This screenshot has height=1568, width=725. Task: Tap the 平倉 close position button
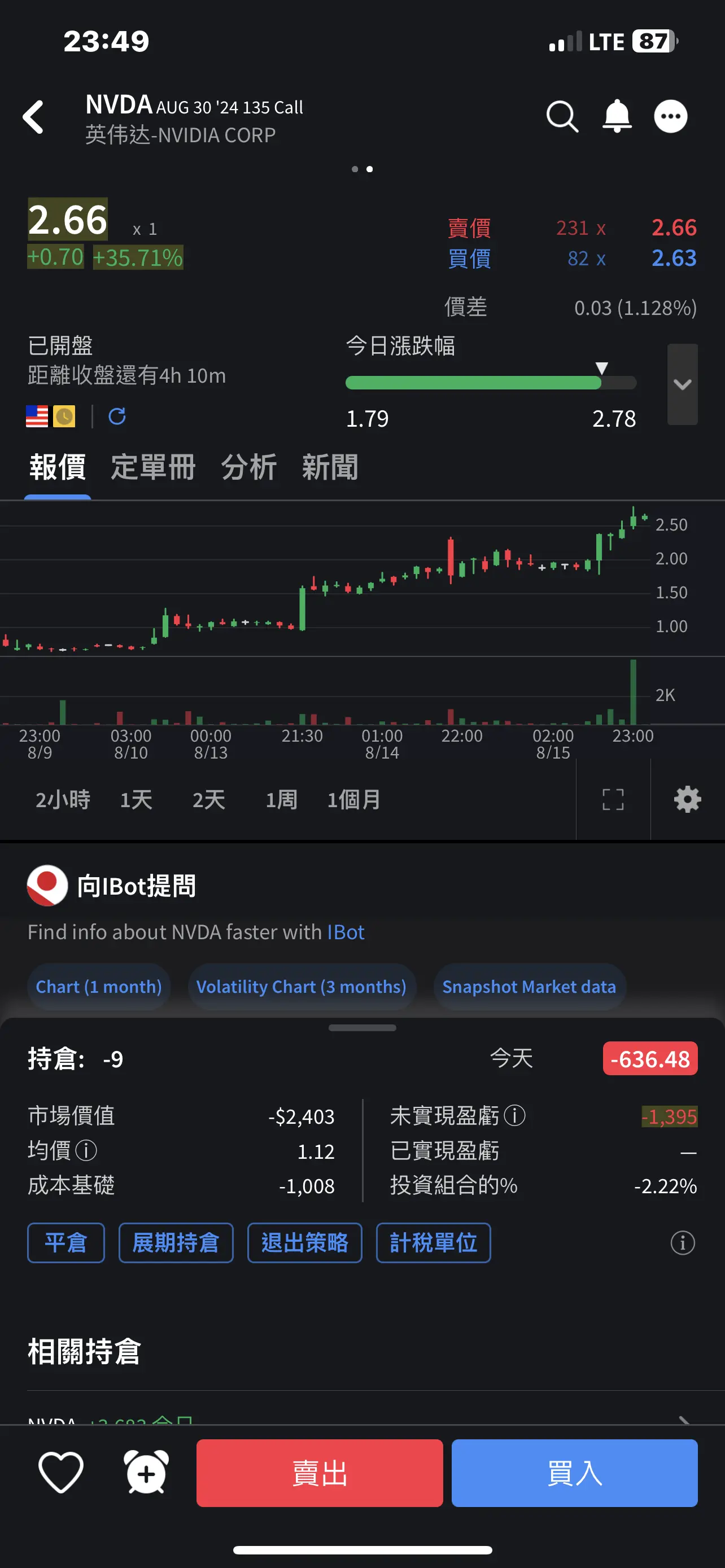click(x=65, y=1243)
